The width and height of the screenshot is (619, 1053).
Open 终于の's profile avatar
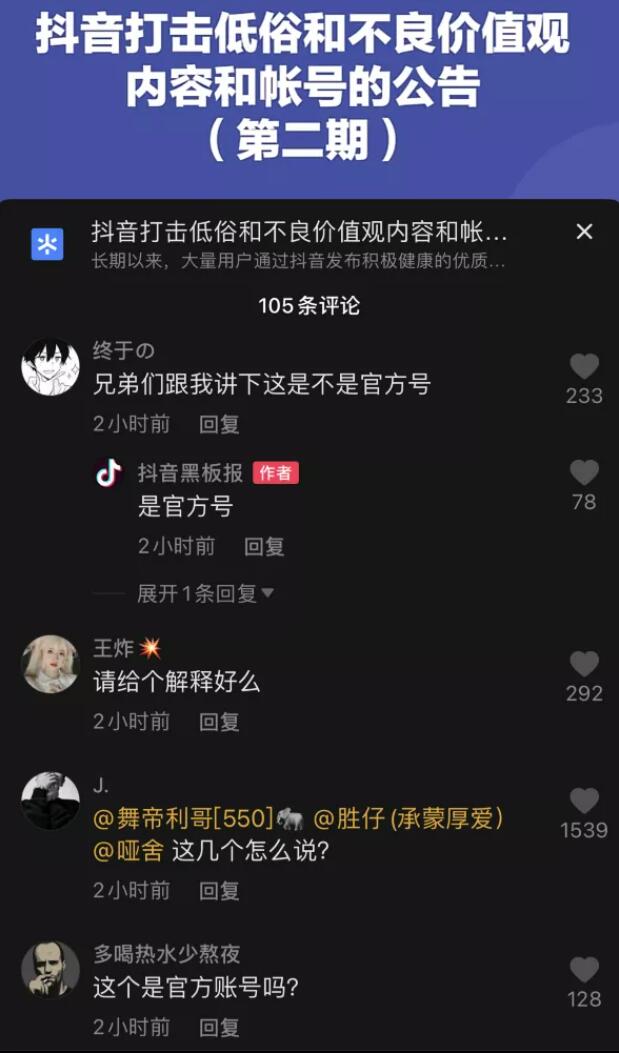(50, 368)
